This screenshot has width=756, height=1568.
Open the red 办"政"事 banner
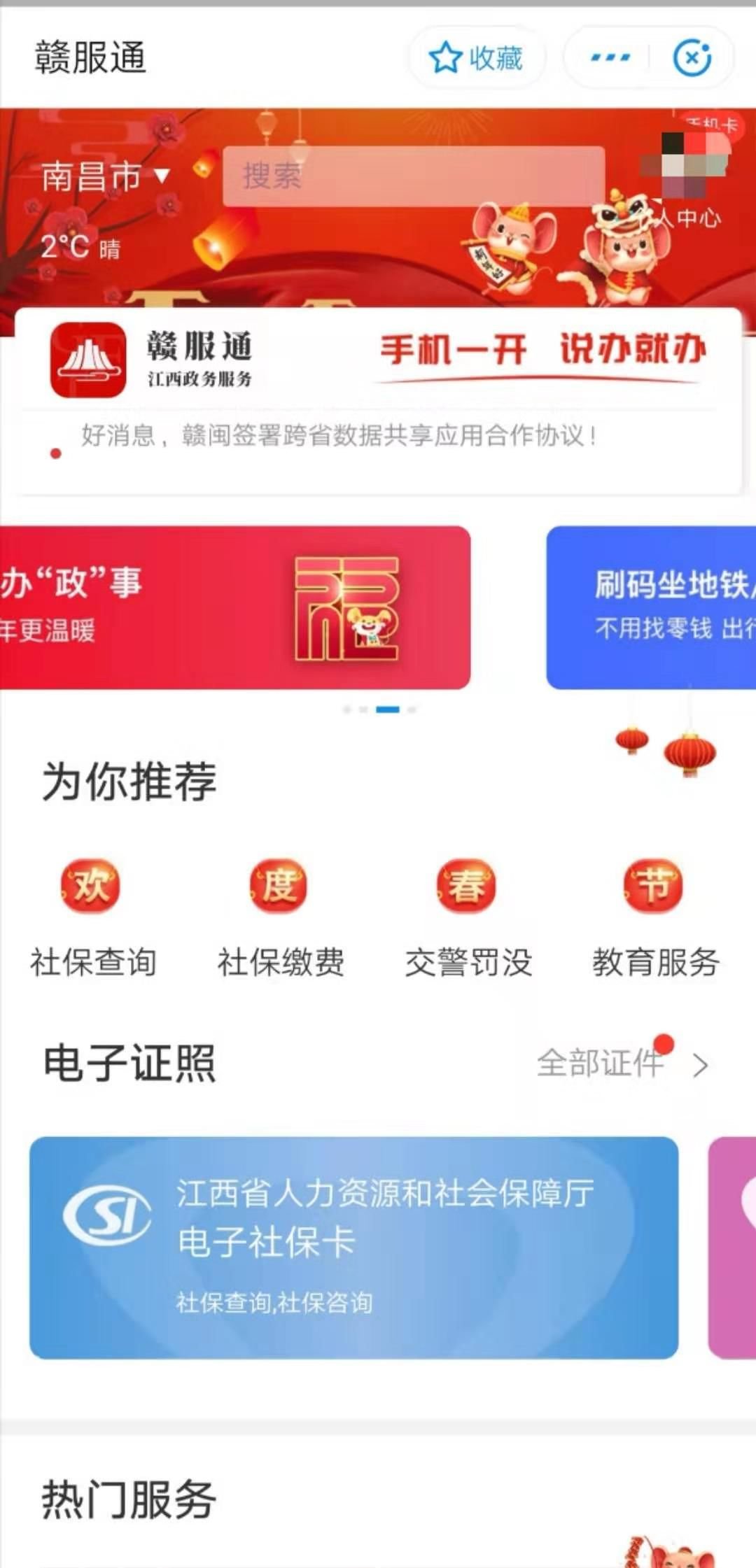pyautogui.click(x=234, y=607)
